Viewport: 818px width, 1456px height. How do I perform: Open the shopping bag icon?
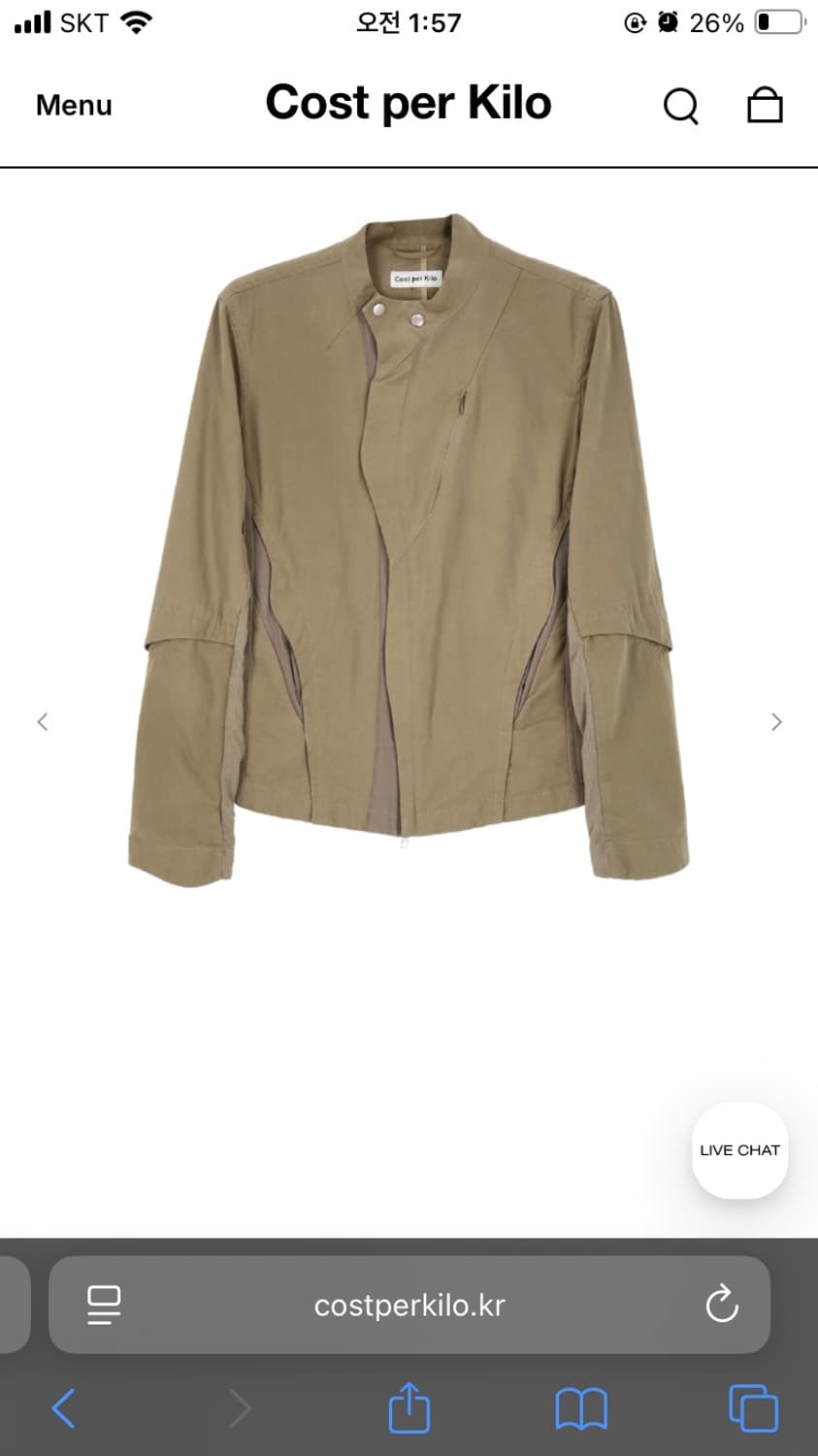(765, 105)
